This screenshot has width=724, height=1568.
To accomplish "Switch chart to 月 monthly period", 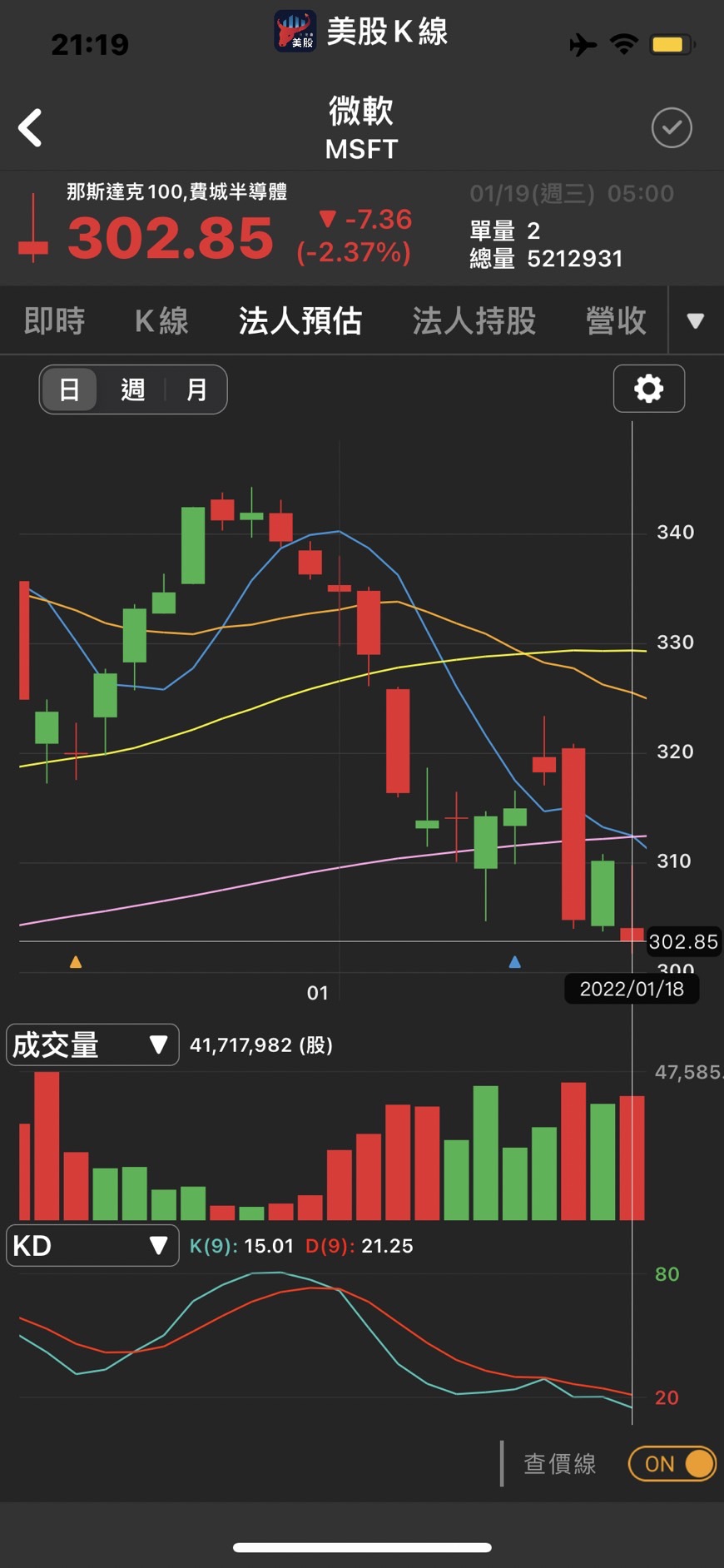I will pos(196,390).
